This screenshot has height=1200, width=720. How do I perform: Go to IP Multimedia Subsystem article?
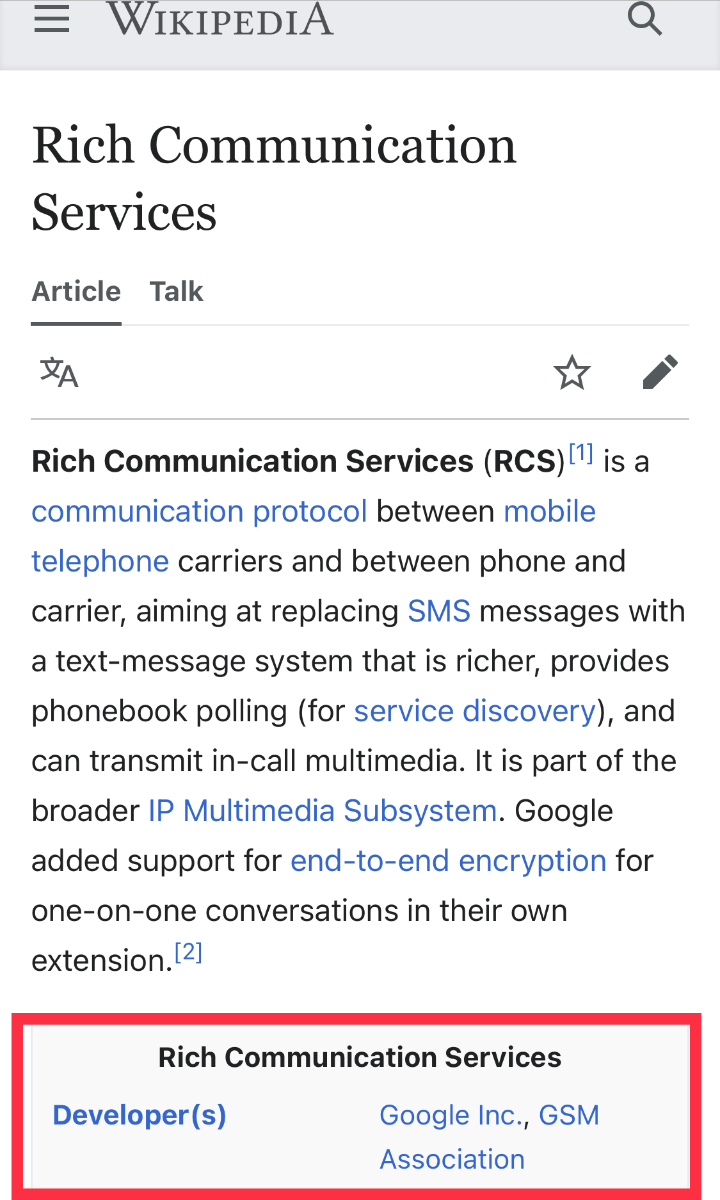tap(322, 810)
